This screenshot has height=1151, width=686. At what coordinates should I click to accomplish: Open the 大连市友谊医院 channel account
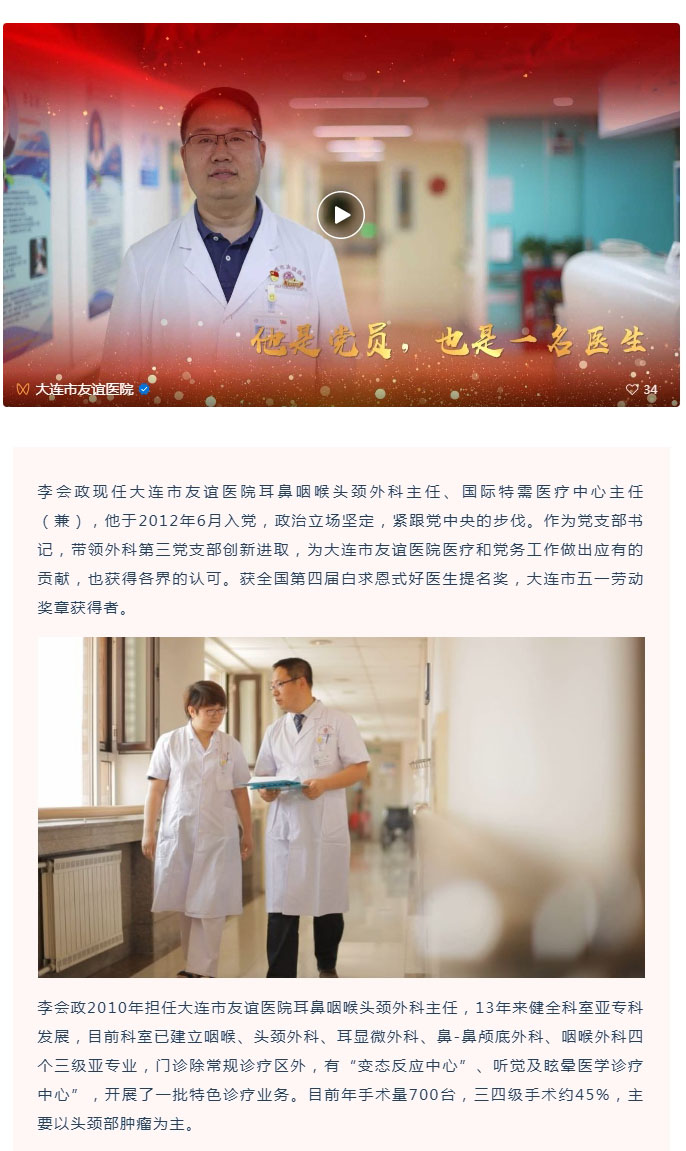(x=84, y=389)
